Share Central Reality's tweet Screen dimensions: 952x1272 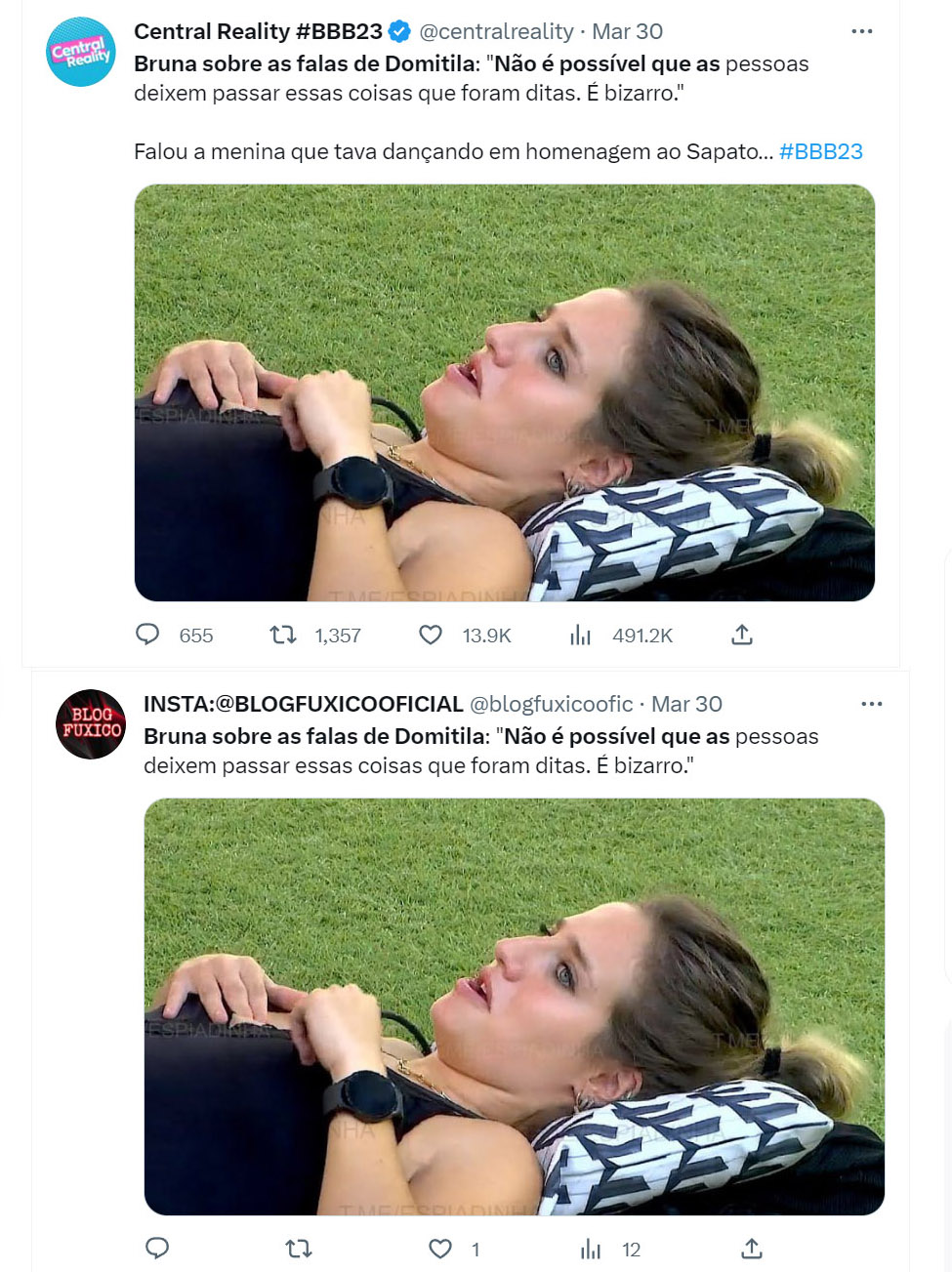tap(742, 636)
